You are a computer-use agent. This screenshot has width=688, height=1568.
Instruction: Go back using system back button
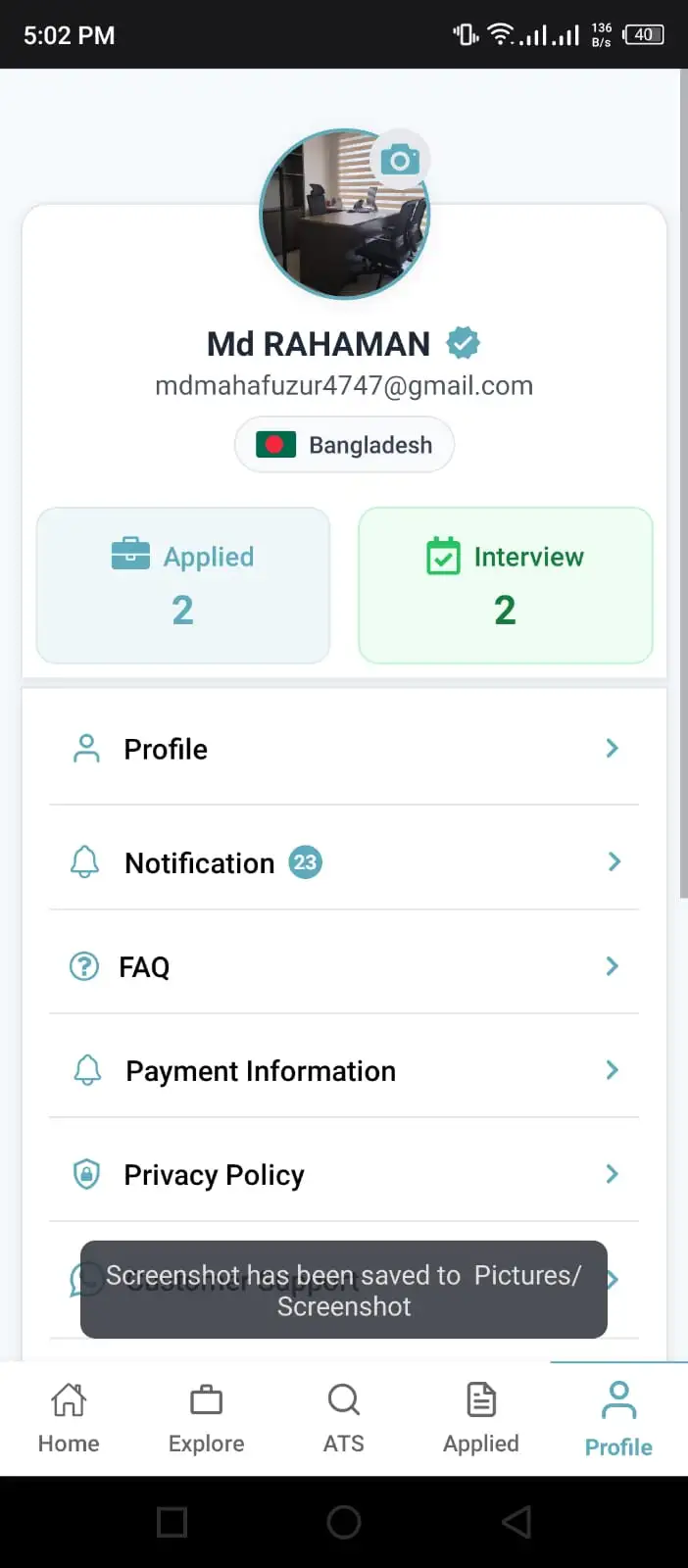point(516,1522)
